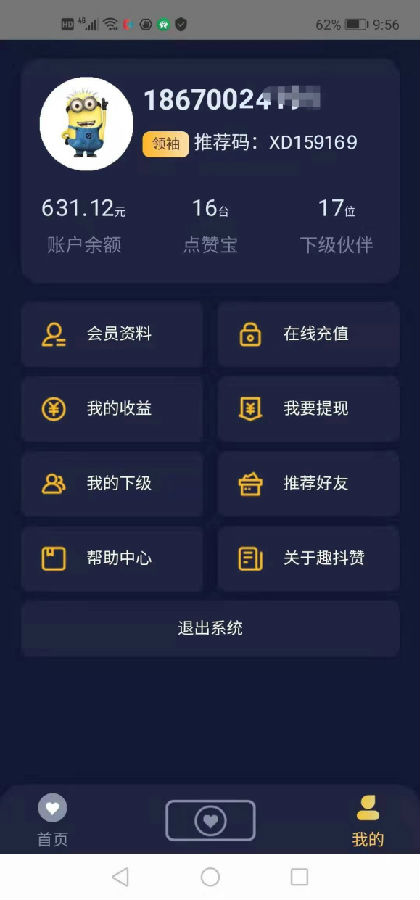Open 我的下级 subordinates list
This screenshot has height=900, width=420.
tap(112, 484)
